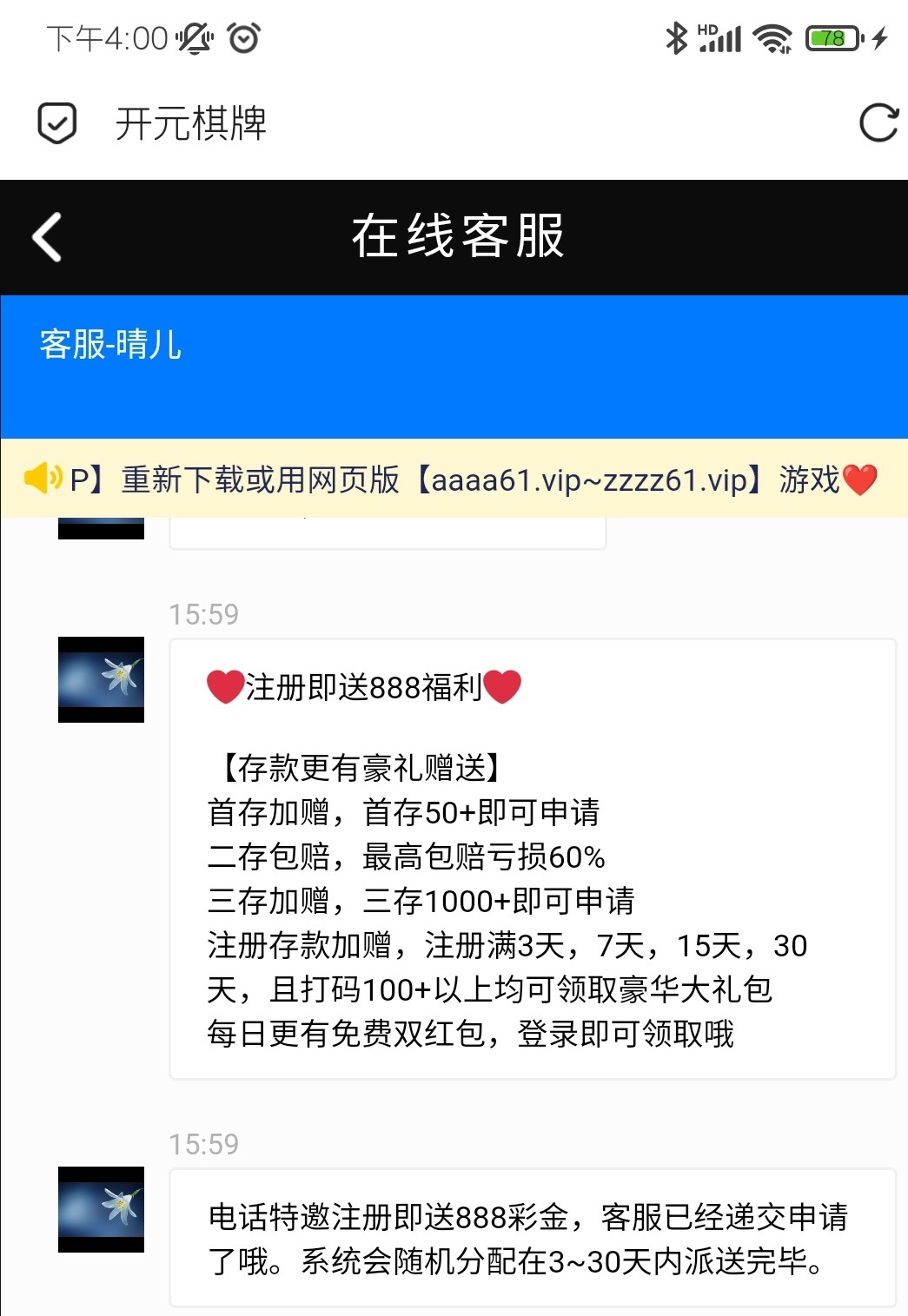Open the site security shield icon
This screenshot has width=908, height=1316.
tap(57, 123)
